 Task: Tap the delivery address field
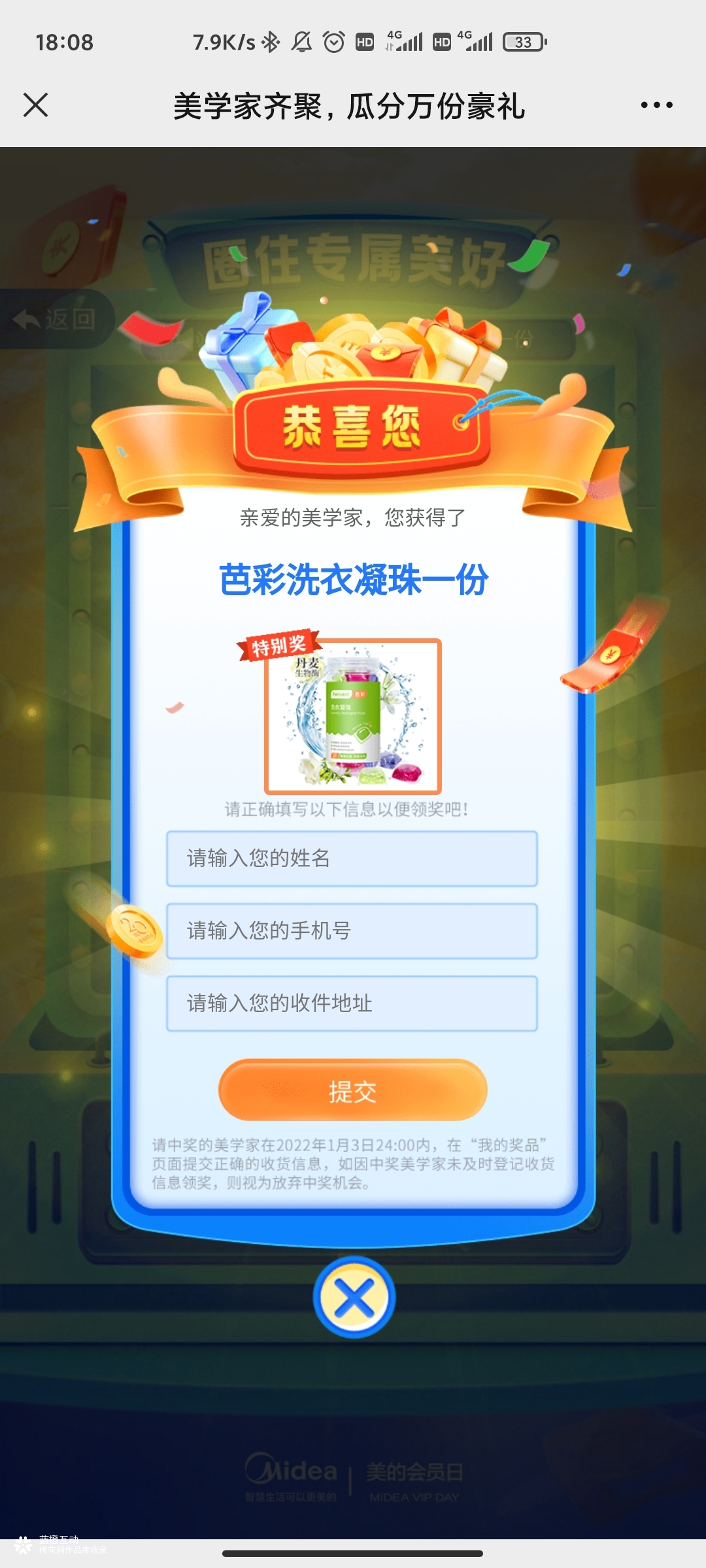pyautogui.click(x=352, y=1004)
